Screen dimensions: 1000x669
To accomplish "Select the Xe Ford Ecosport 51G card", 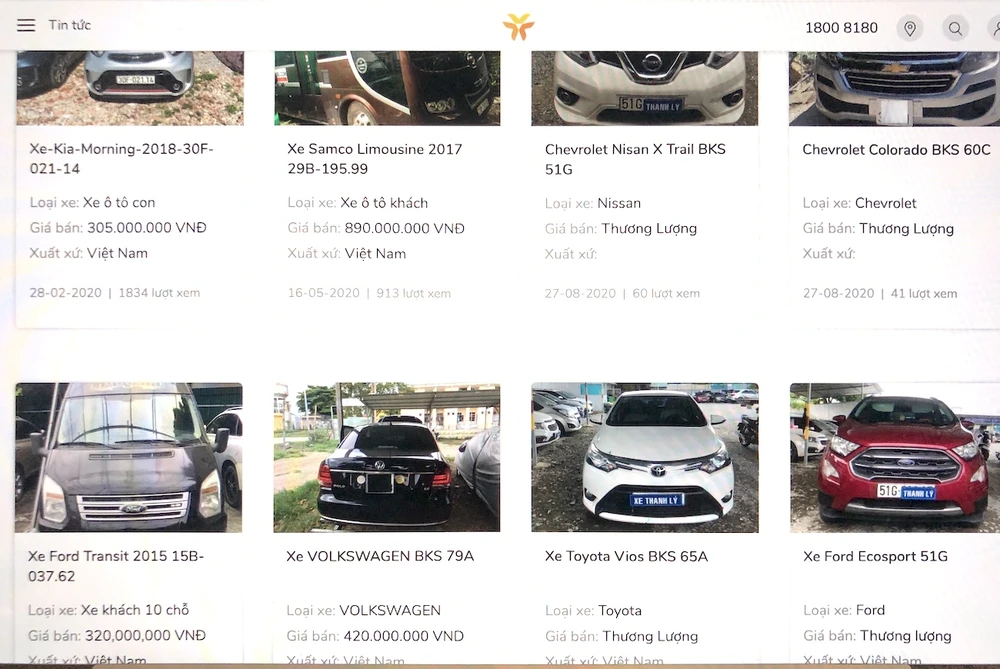I will 875,556.
